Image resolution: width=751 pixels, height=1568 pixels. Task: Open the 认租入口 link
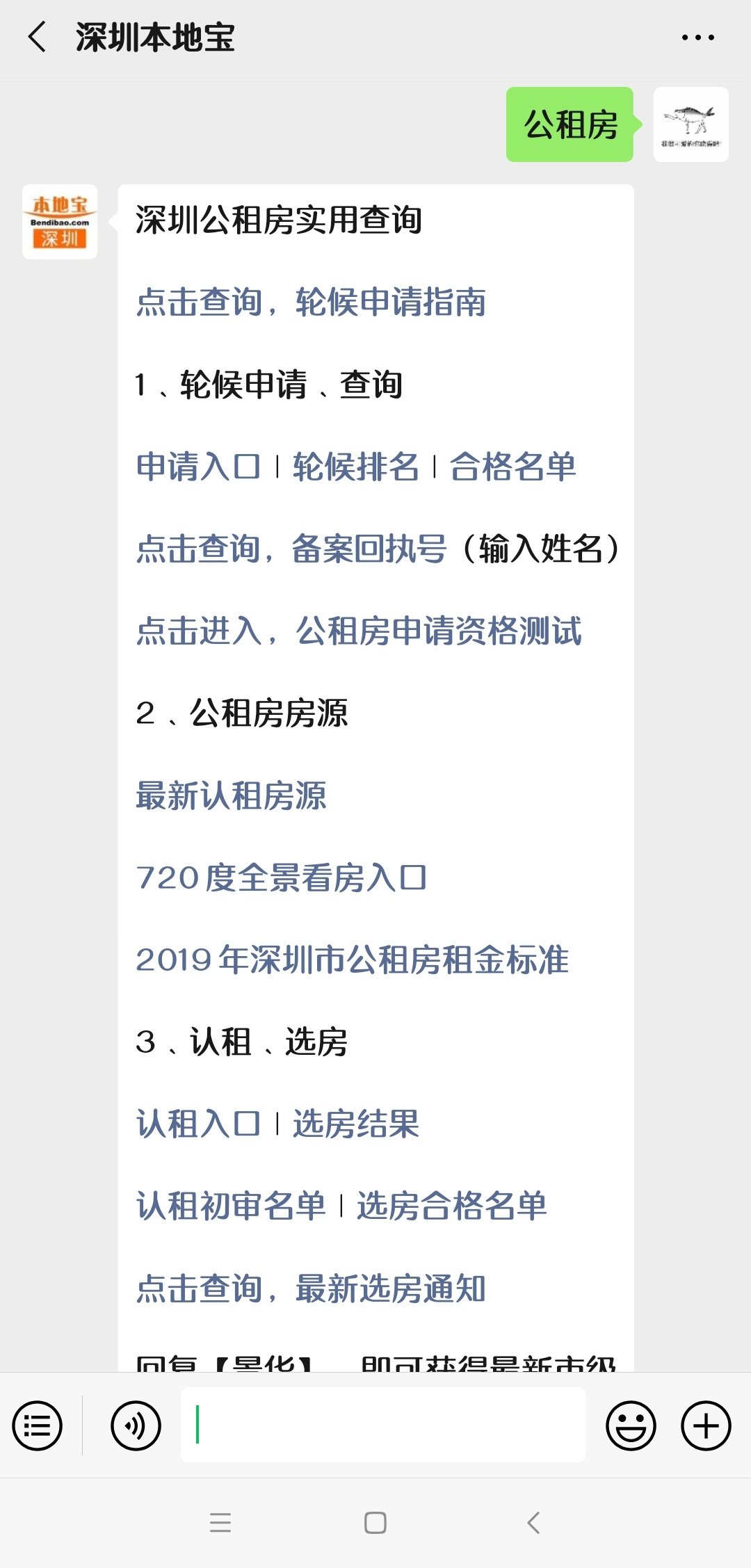[x=198, y=1124]
